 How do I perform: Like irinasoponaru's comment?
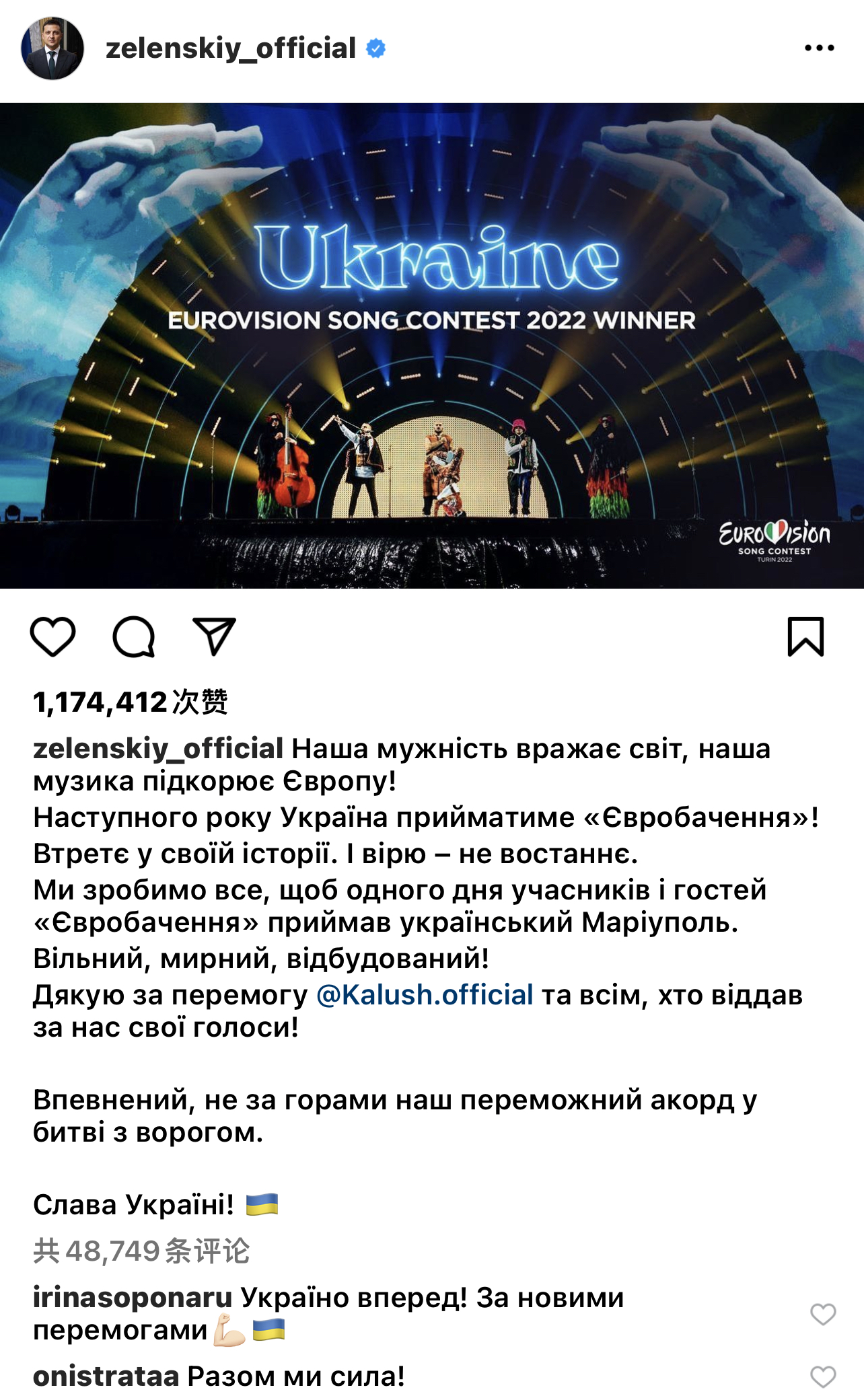(x=822, y=1313)
